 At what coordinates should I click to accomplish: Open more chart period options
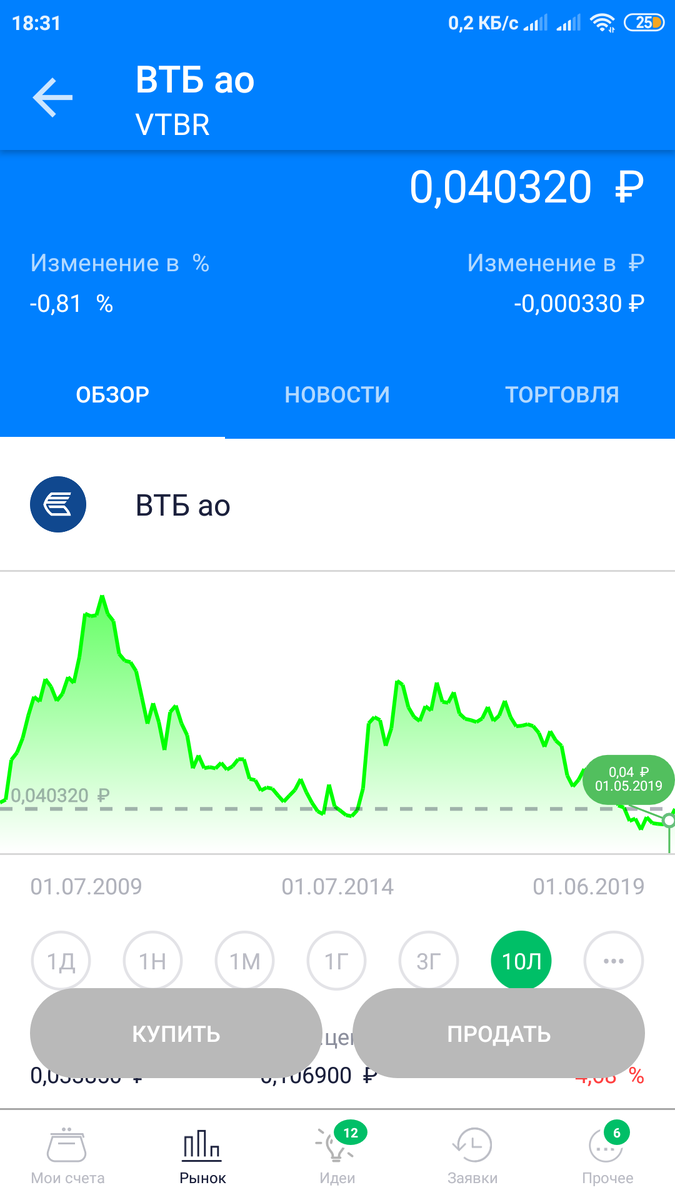click(613, 960)
